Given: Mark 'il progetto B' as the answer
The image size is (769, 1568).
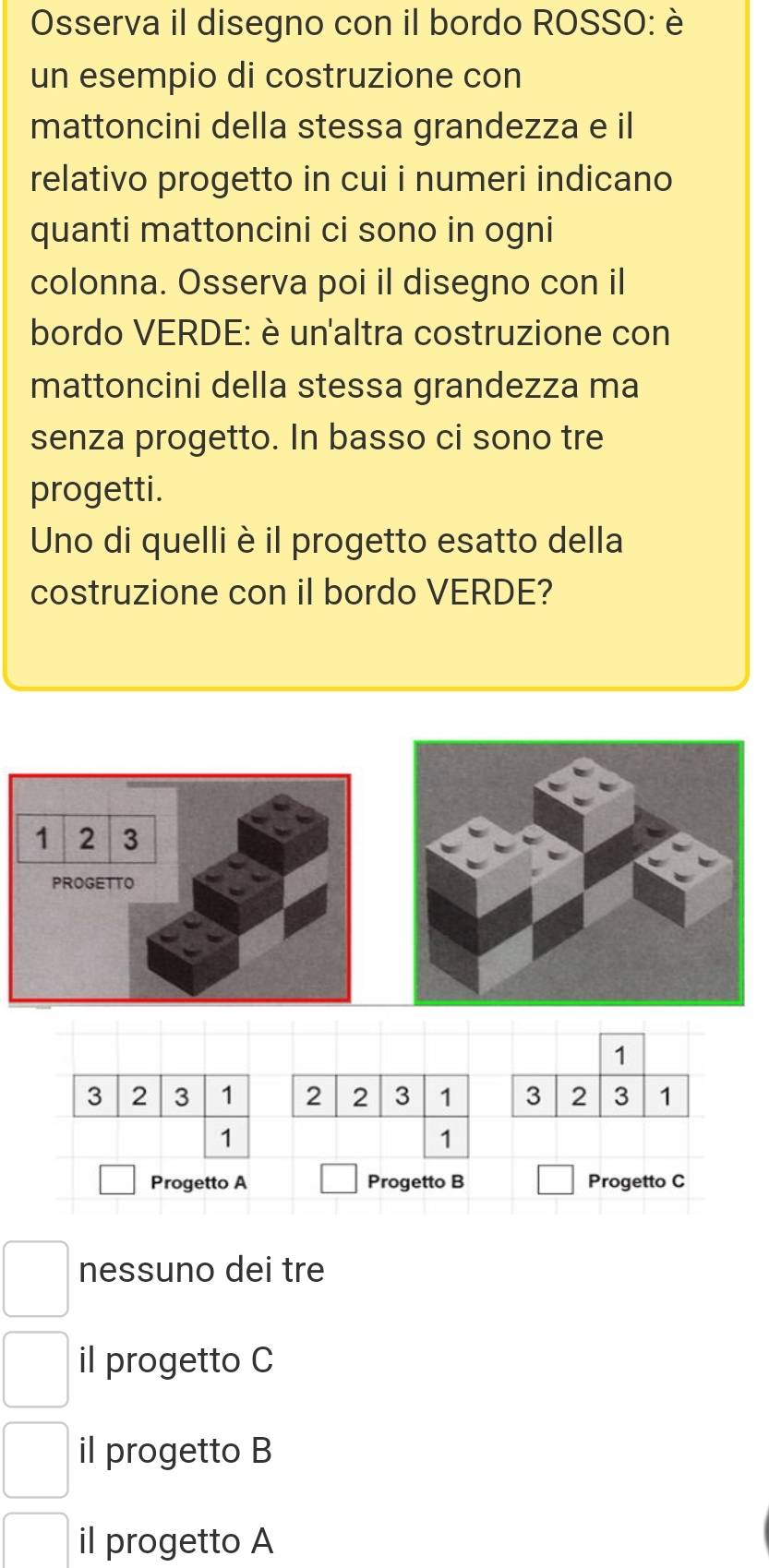Looking at the screenshot, I should click(36, 1459).
